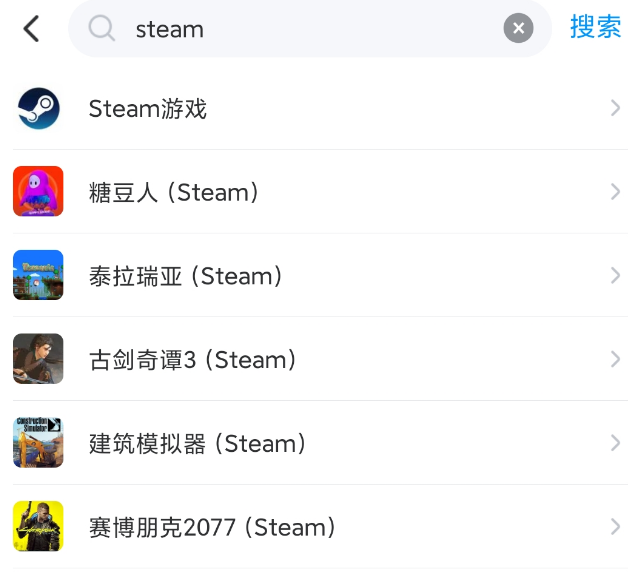This screenshot has width=631, height=574.
Task: Tap the 搜索 button
Action: click(595, 28)
